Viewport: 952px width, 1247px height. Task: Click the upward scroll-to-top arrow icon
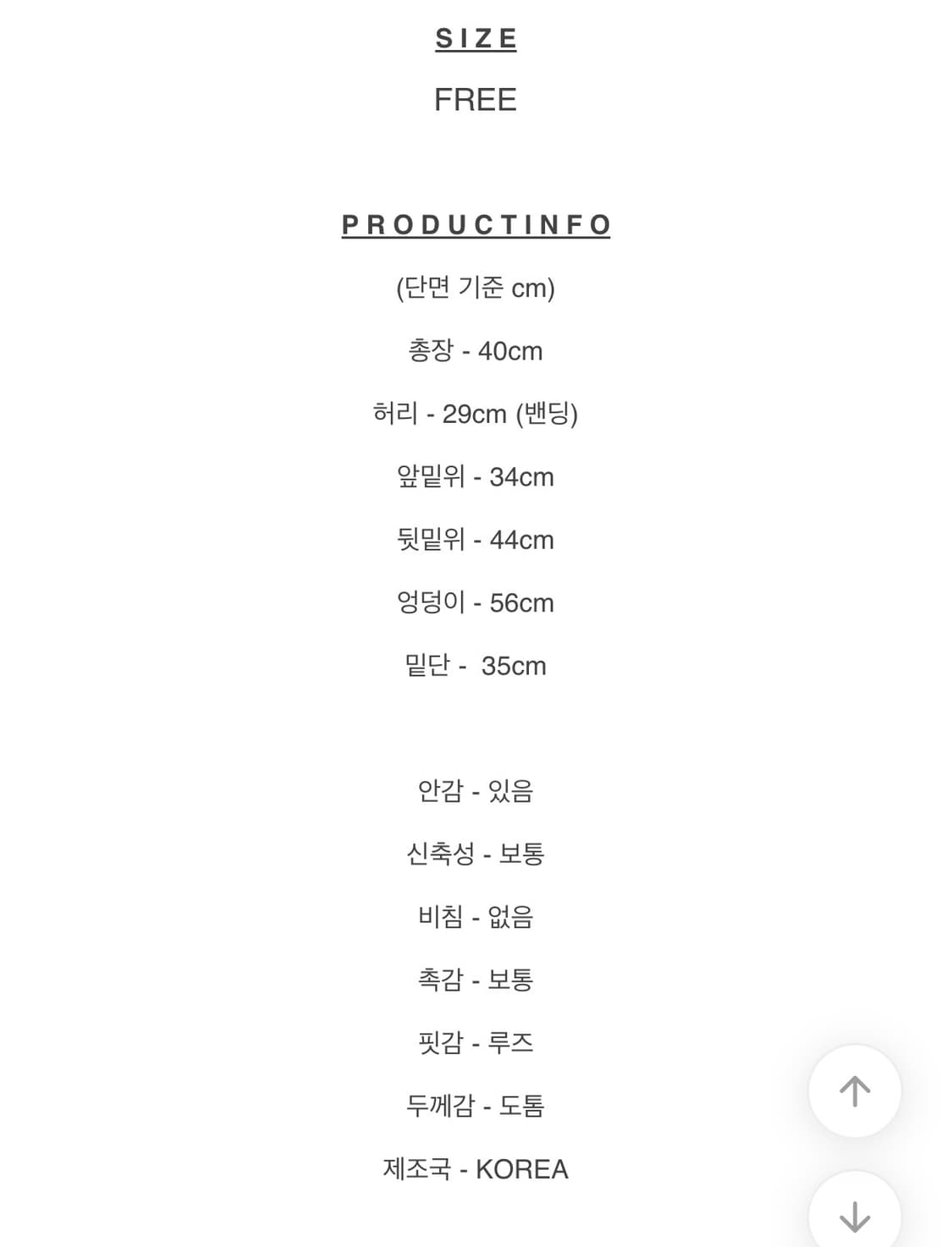[x=854, y=1090]
